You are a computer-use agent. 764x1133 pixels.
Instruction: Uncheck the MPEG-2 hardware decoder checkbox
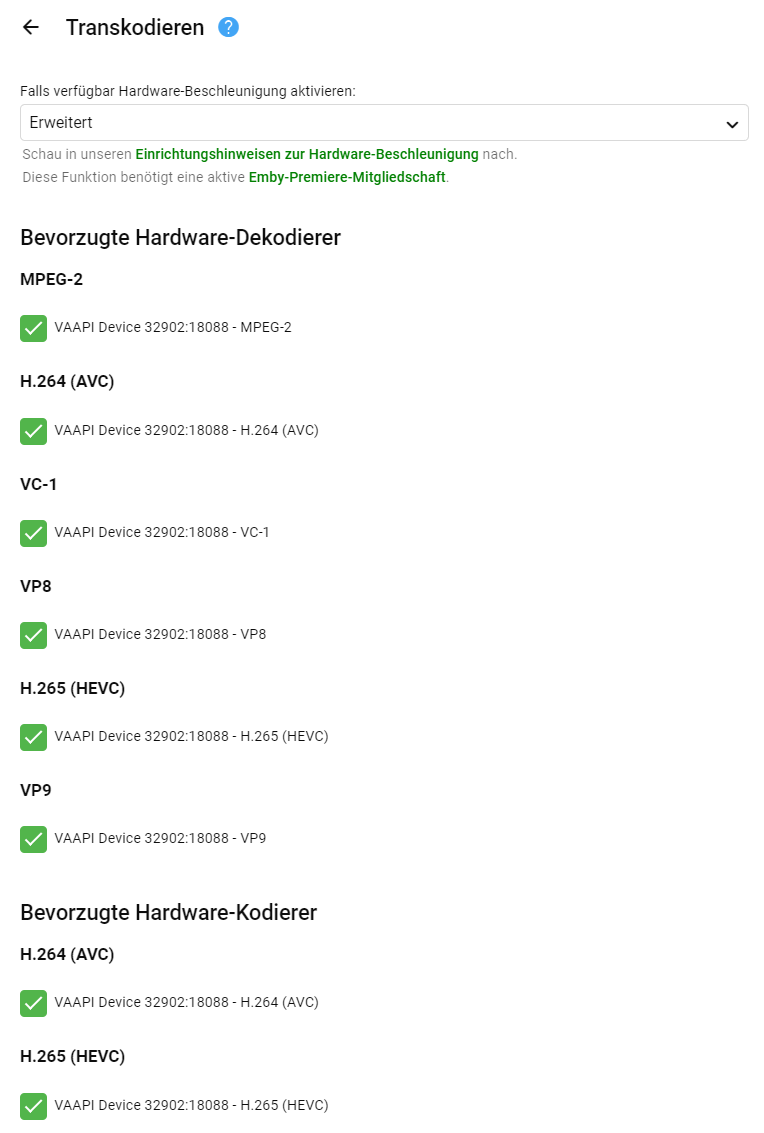(34, 328)
